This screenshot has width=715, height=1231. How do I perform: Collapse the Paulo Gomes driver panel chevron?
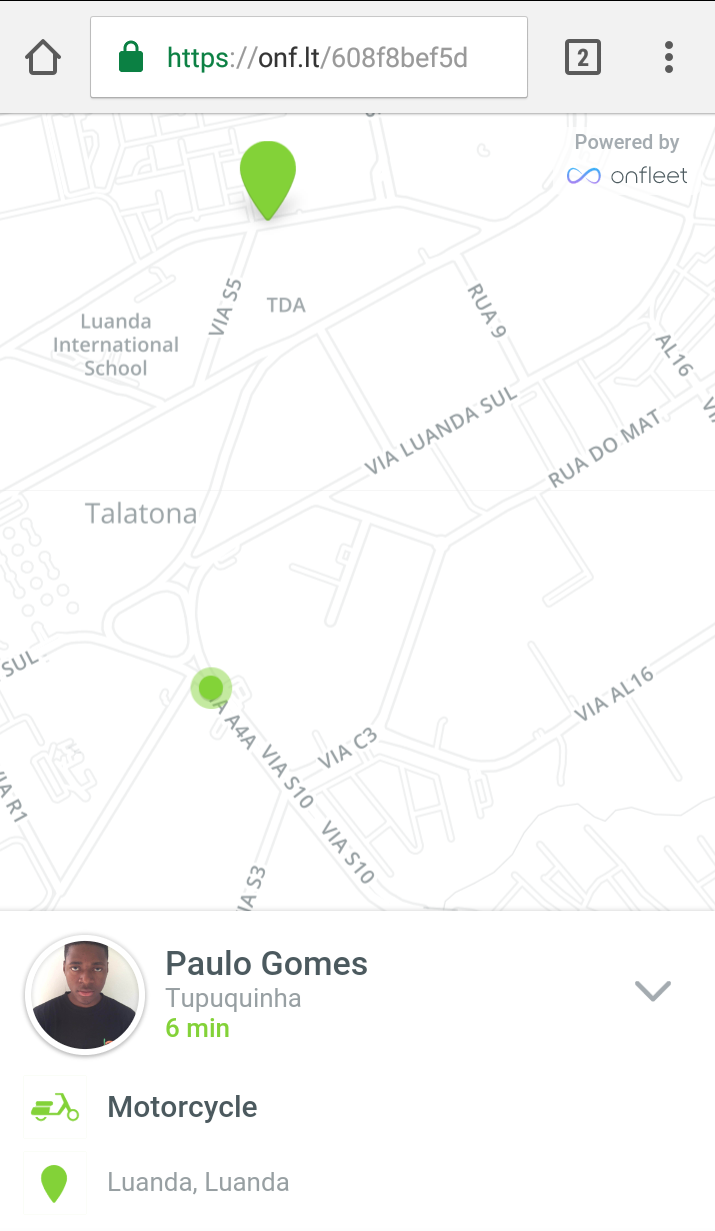coord(653,990)
